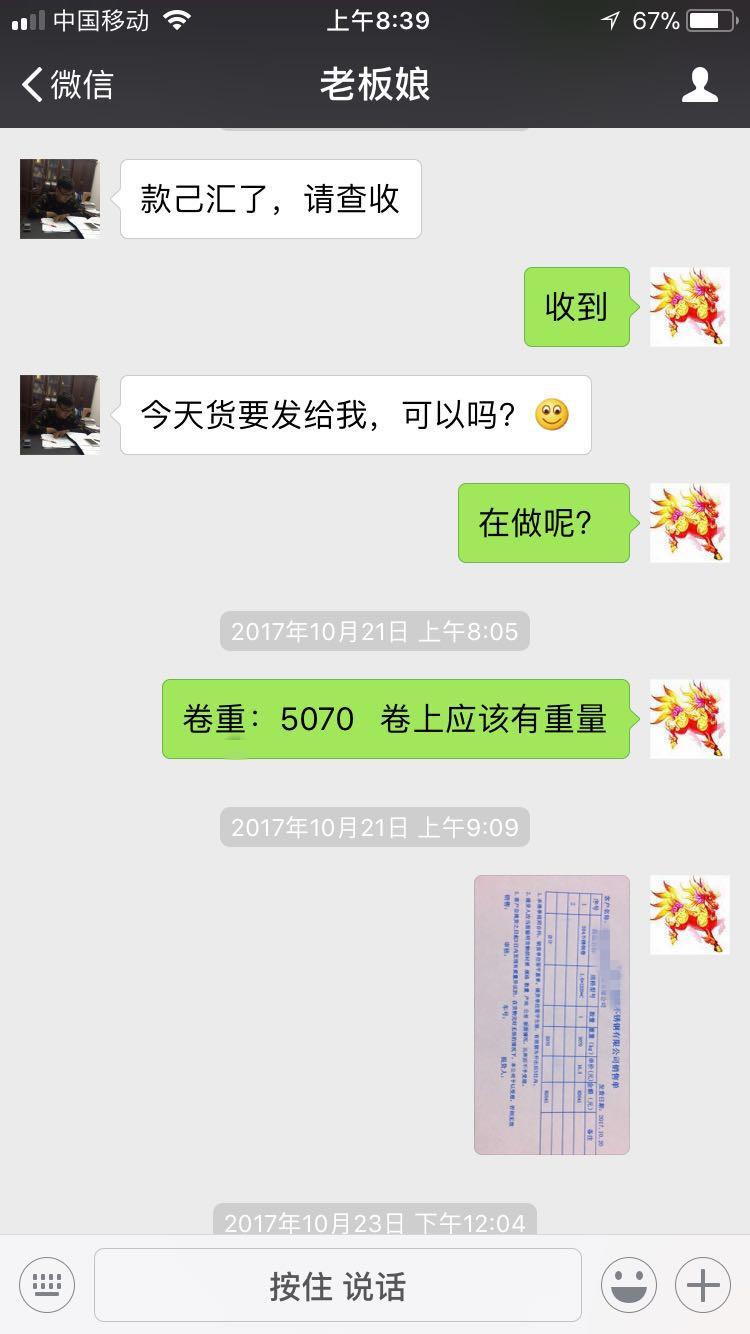
Task: Tap the 按住 说话 voice button
Action: coord(338,1285)
